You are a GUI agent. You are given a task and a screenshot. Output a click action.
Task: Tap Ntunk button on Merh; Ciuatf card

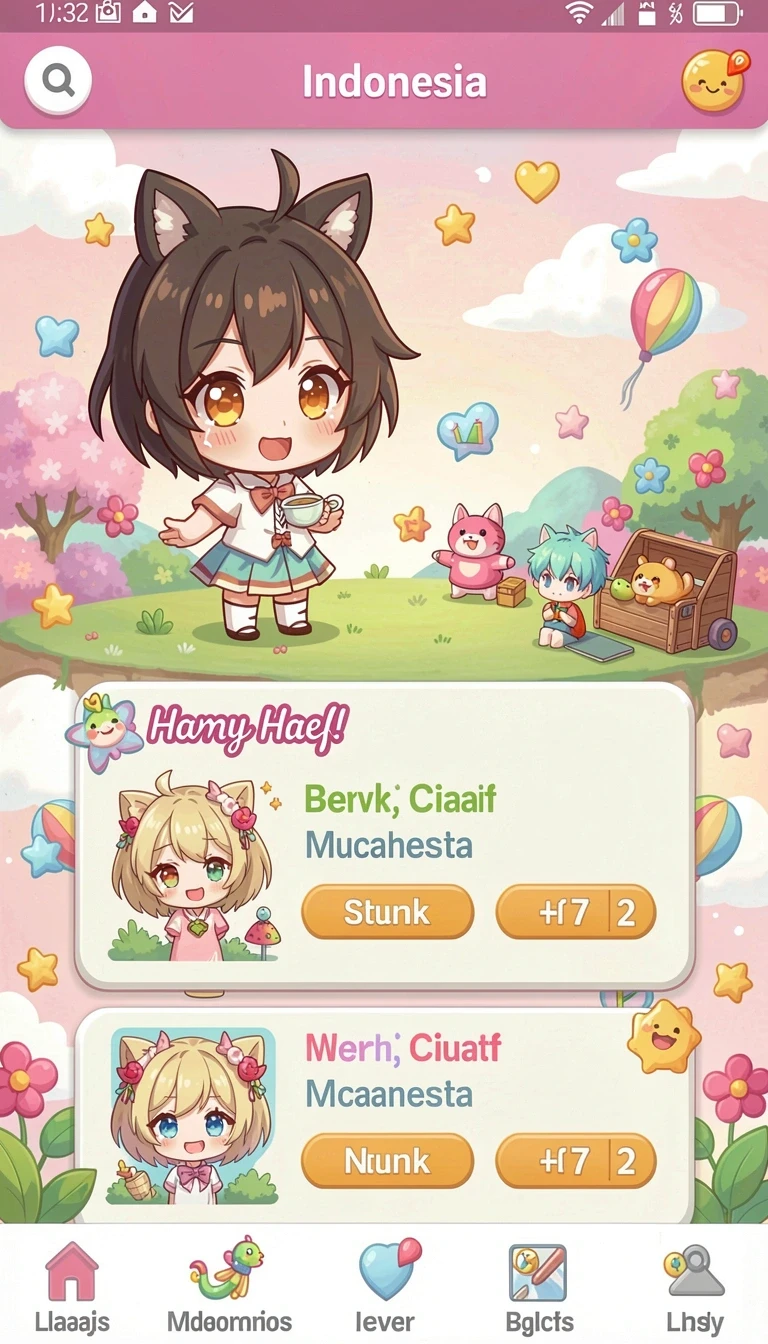pyautogui.click(x=387, y=1161)
